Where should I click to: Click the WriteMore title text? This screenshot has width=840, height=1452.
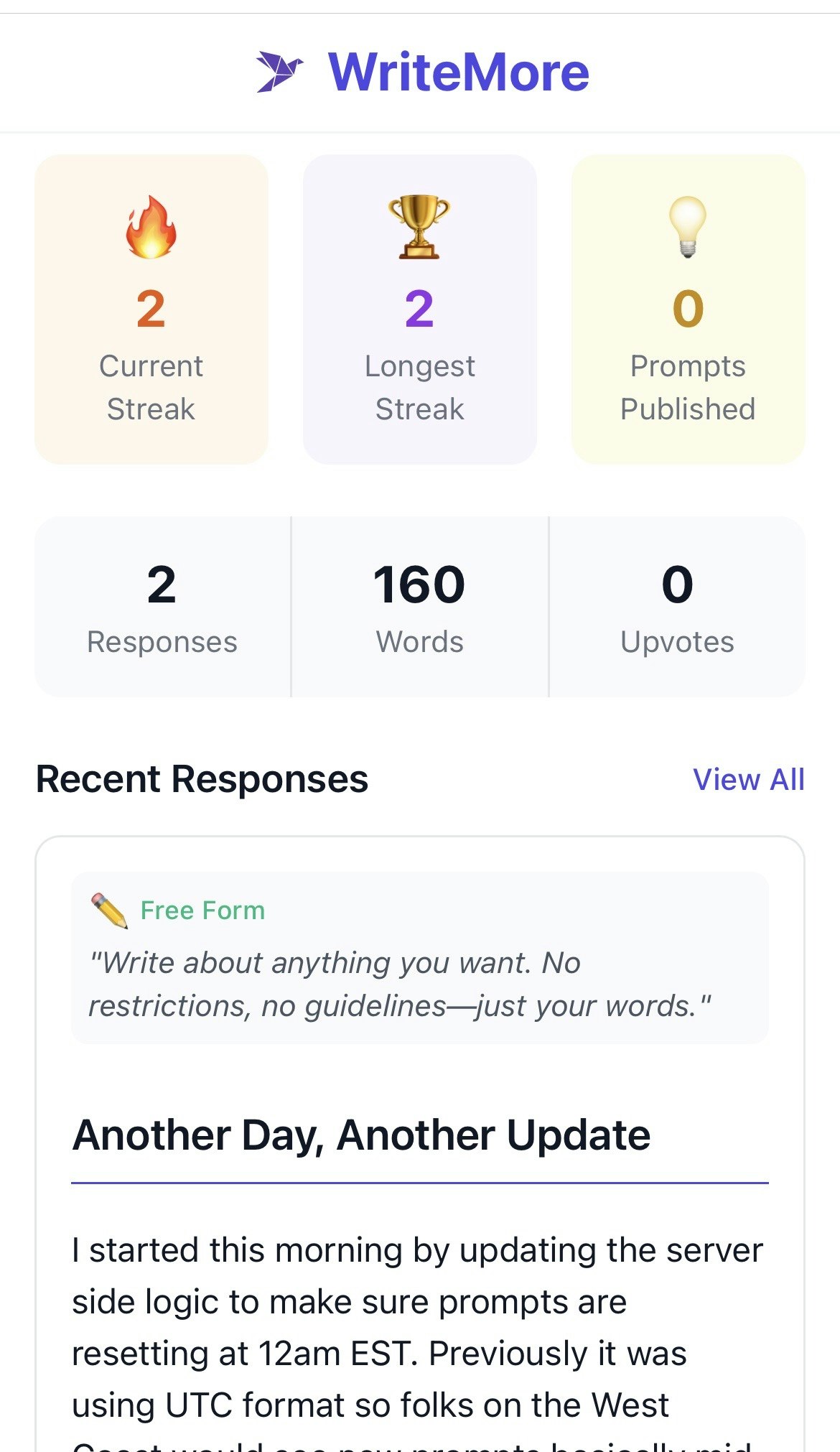coord(457,70)
